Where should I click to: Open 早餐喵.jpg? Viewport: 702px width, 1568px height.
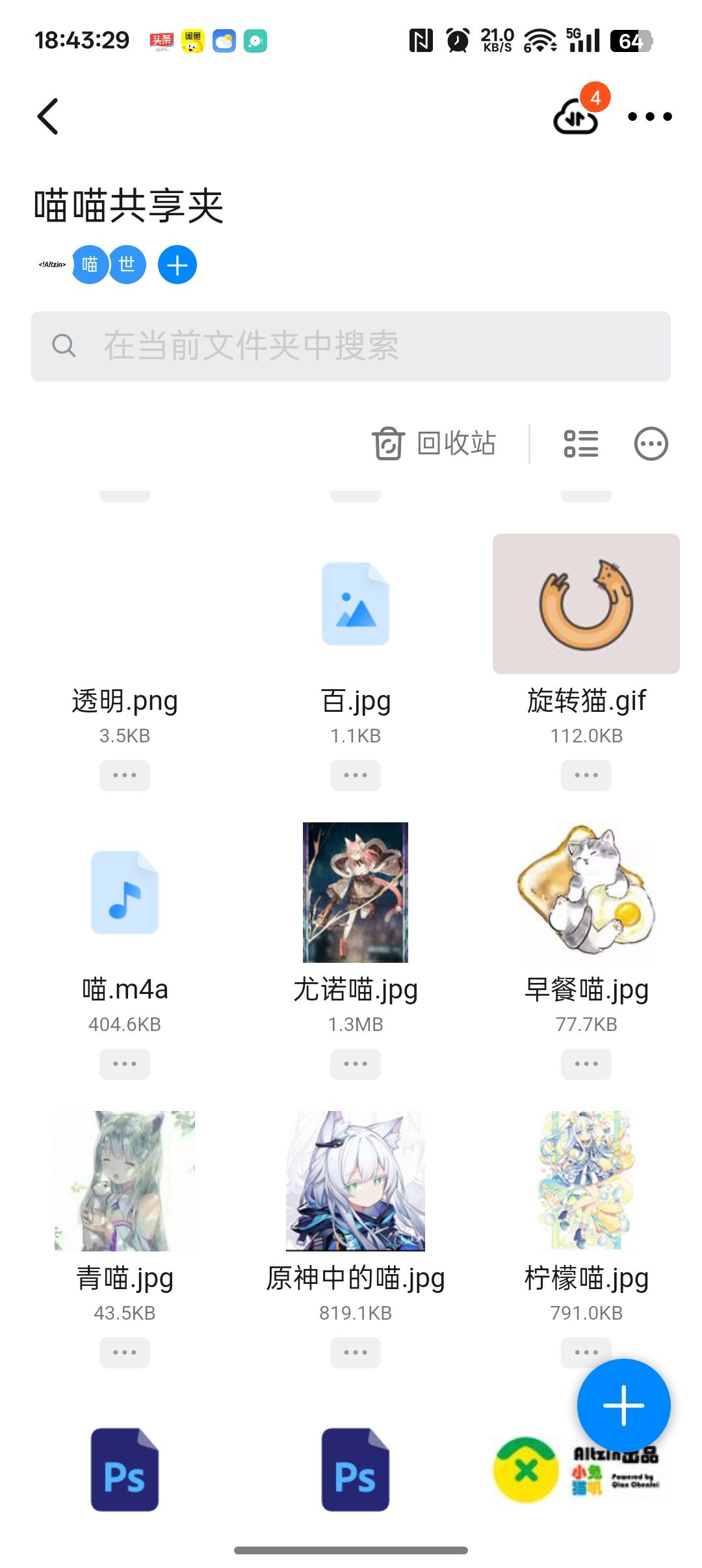click(x=586, y=892)
